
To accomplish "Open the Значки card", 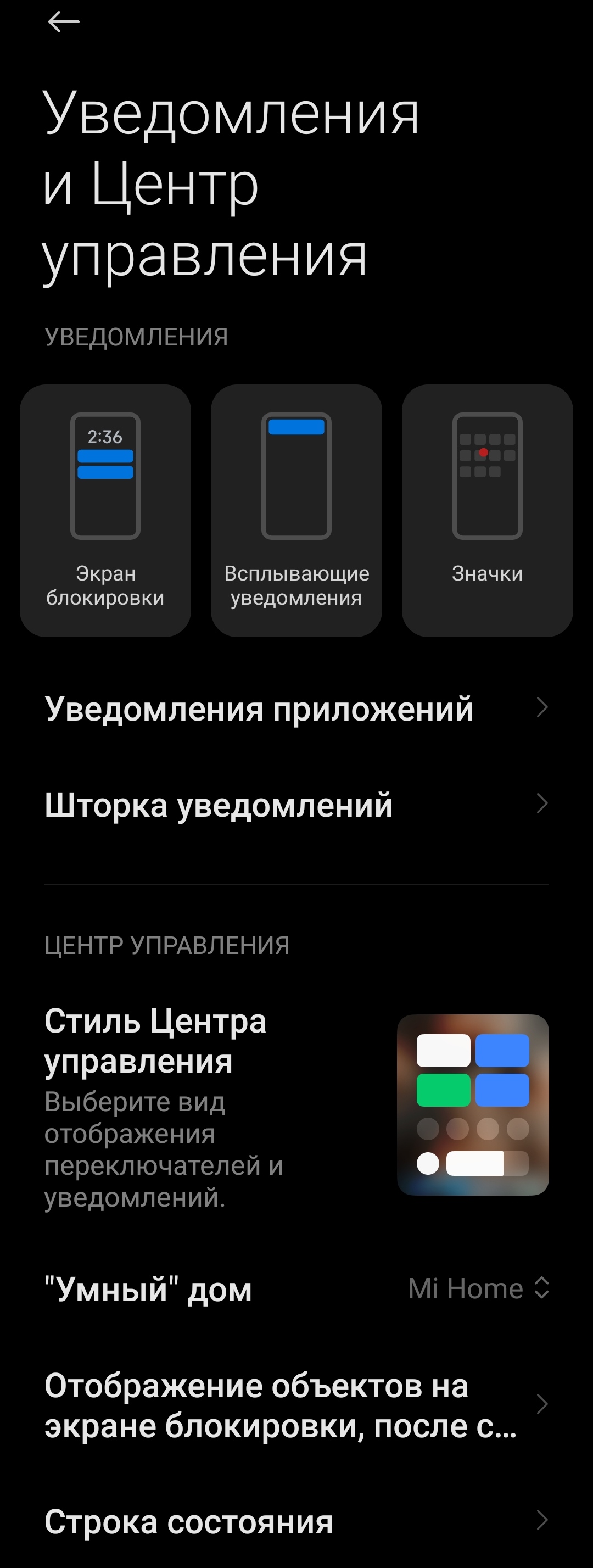I will click(x=487, y=510).
